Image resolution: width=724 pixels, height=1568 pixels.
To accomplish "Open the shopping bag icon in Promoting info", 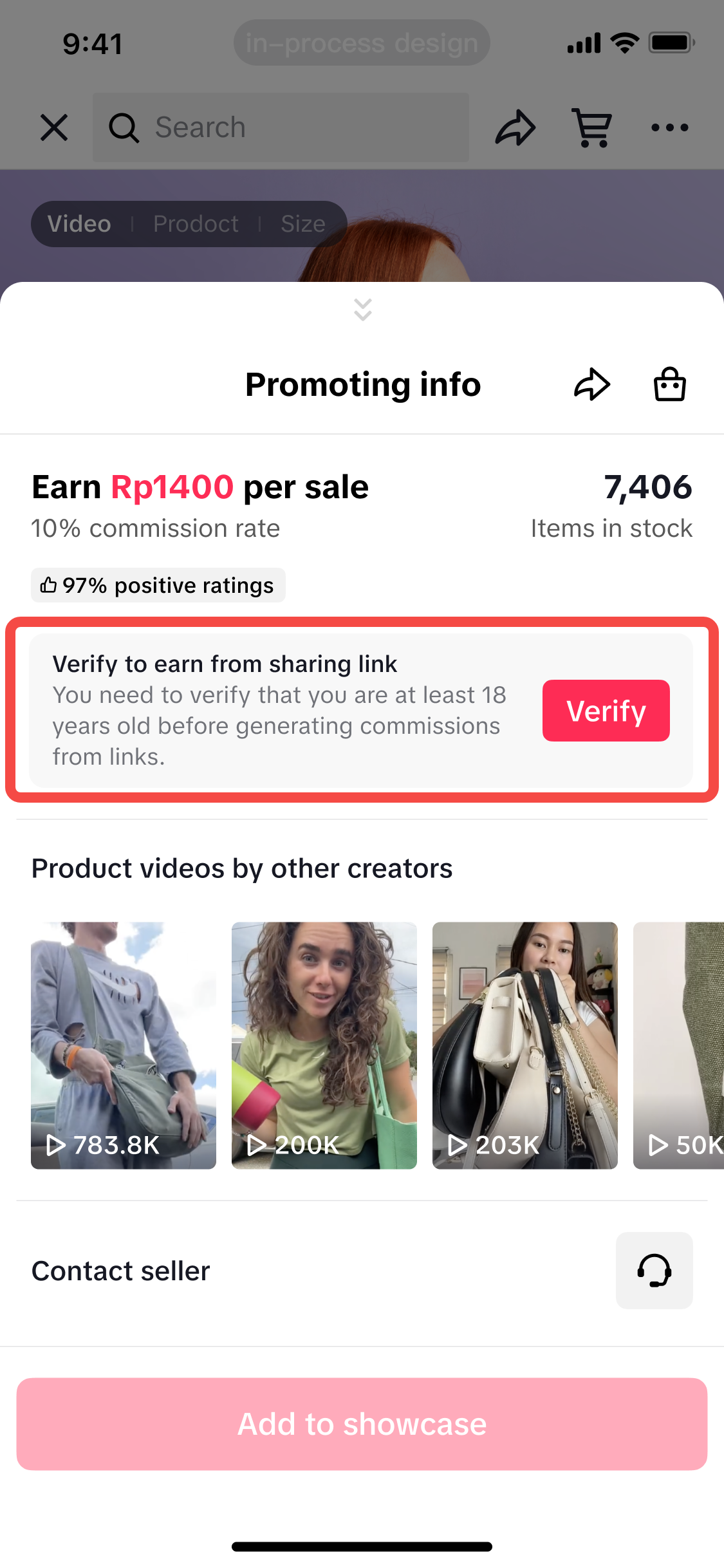I will pos(669,385).
